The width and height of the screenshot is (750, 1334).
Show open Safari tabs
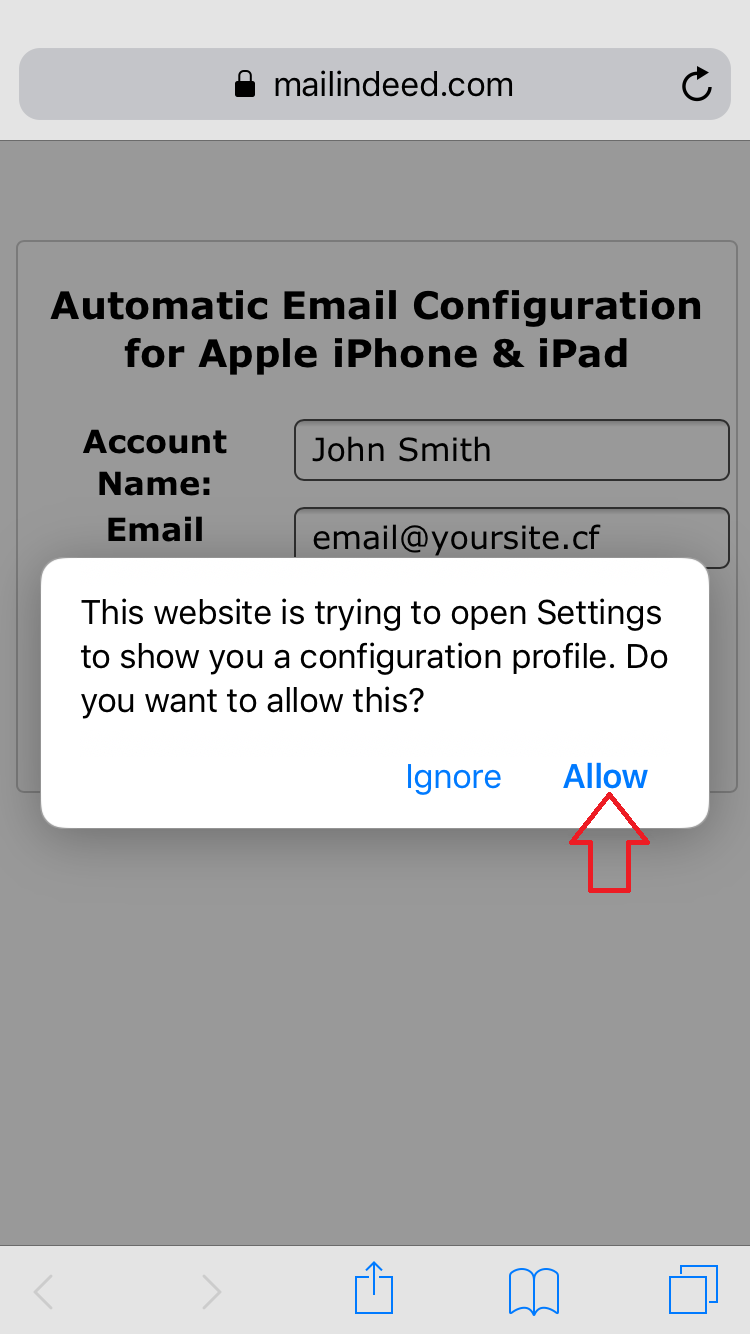coord(693,1289)
